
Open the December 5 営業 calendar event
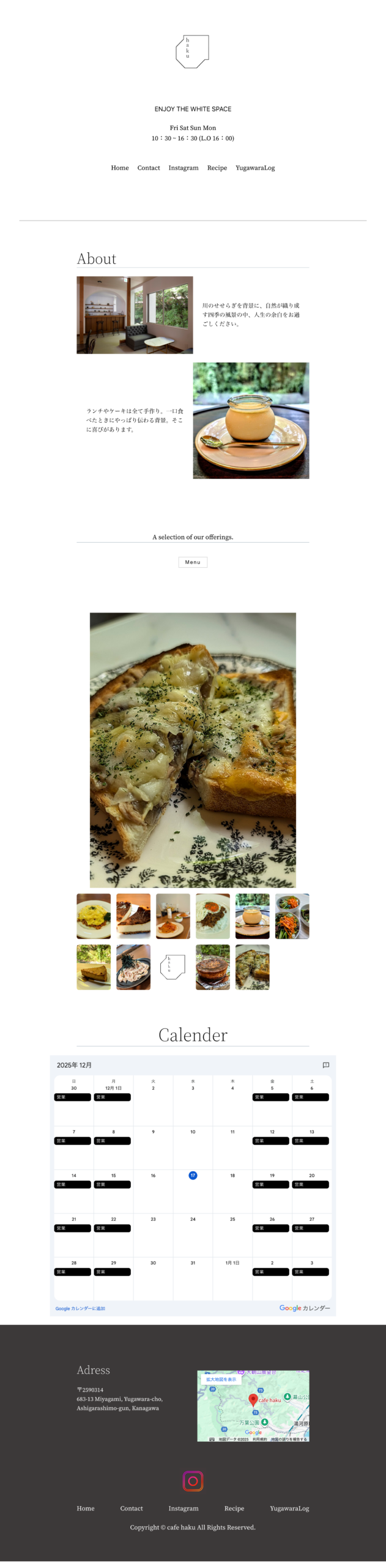(270, 1097)
